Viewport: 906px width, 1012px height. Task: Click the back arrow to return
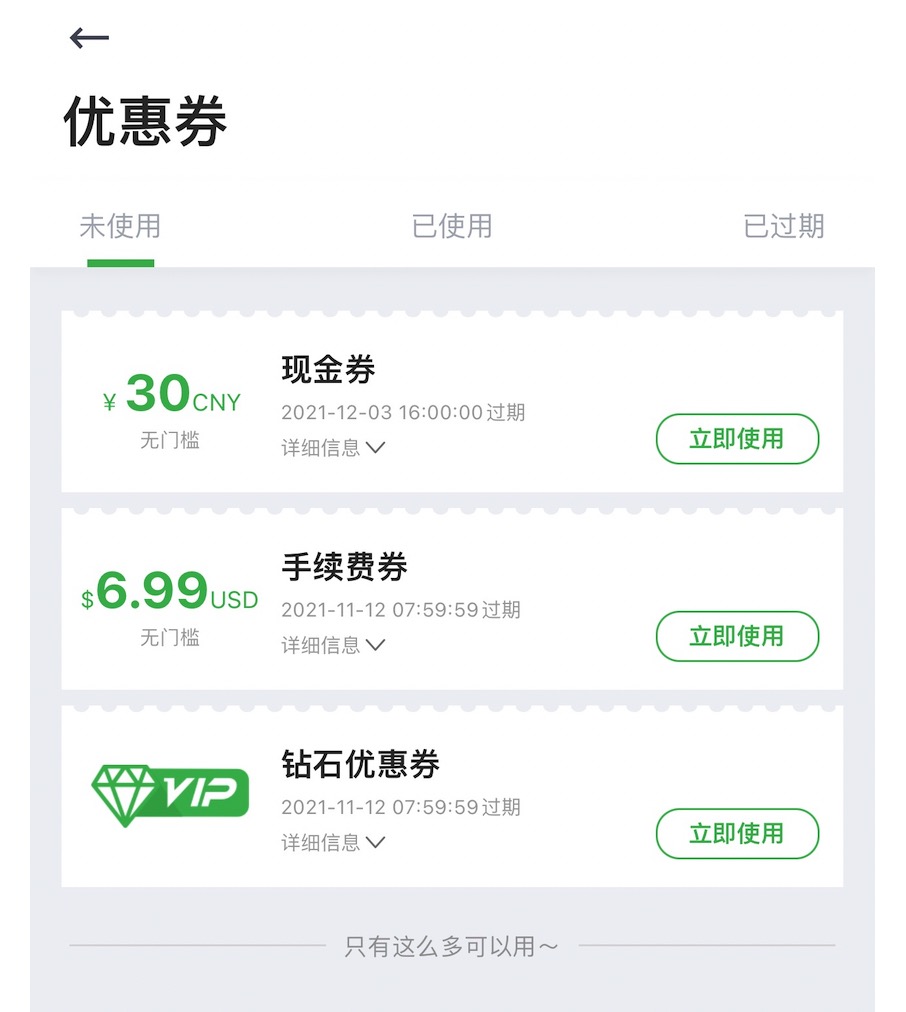coord(87,37)
